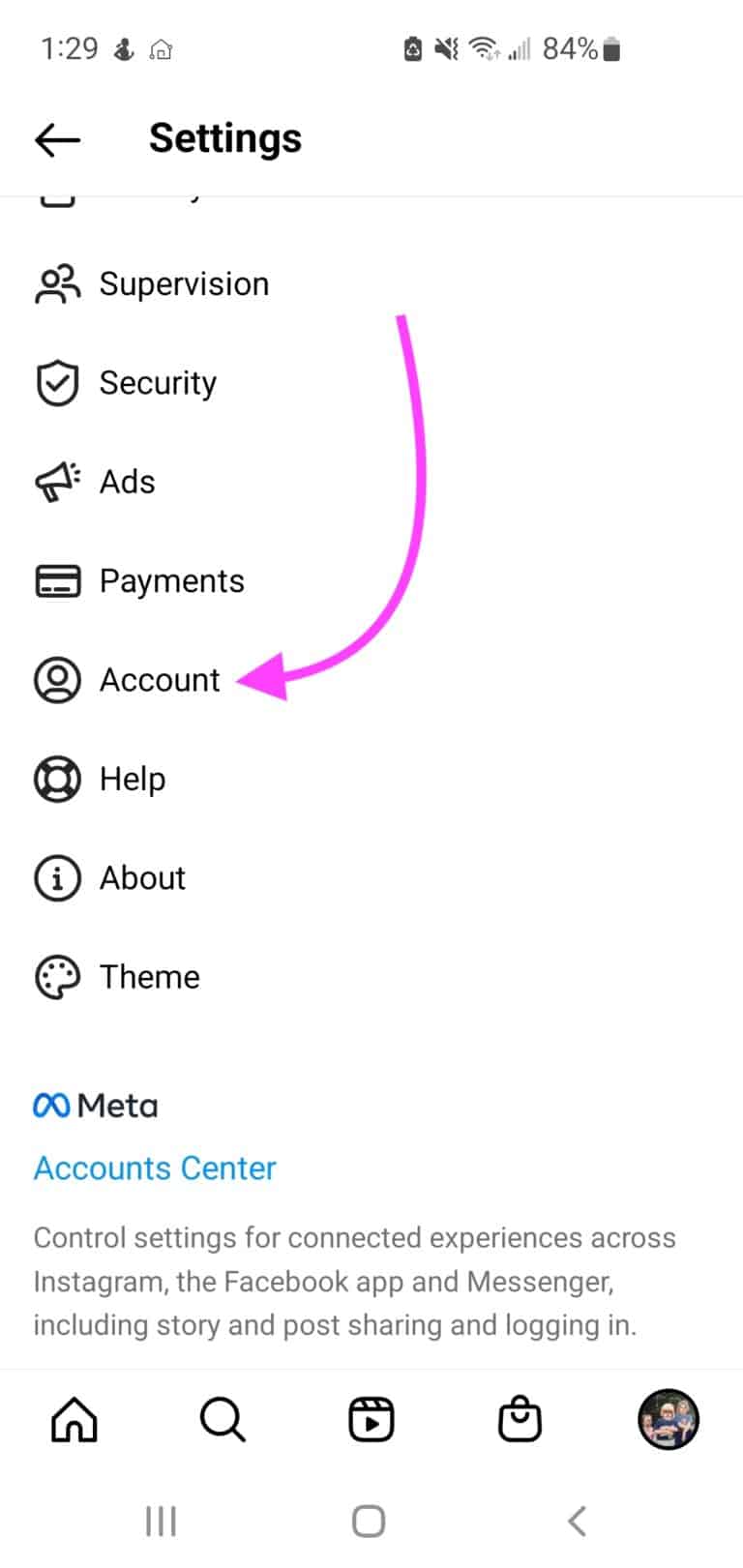
Task: Tap the system home button
Action: coord(369,1521)
